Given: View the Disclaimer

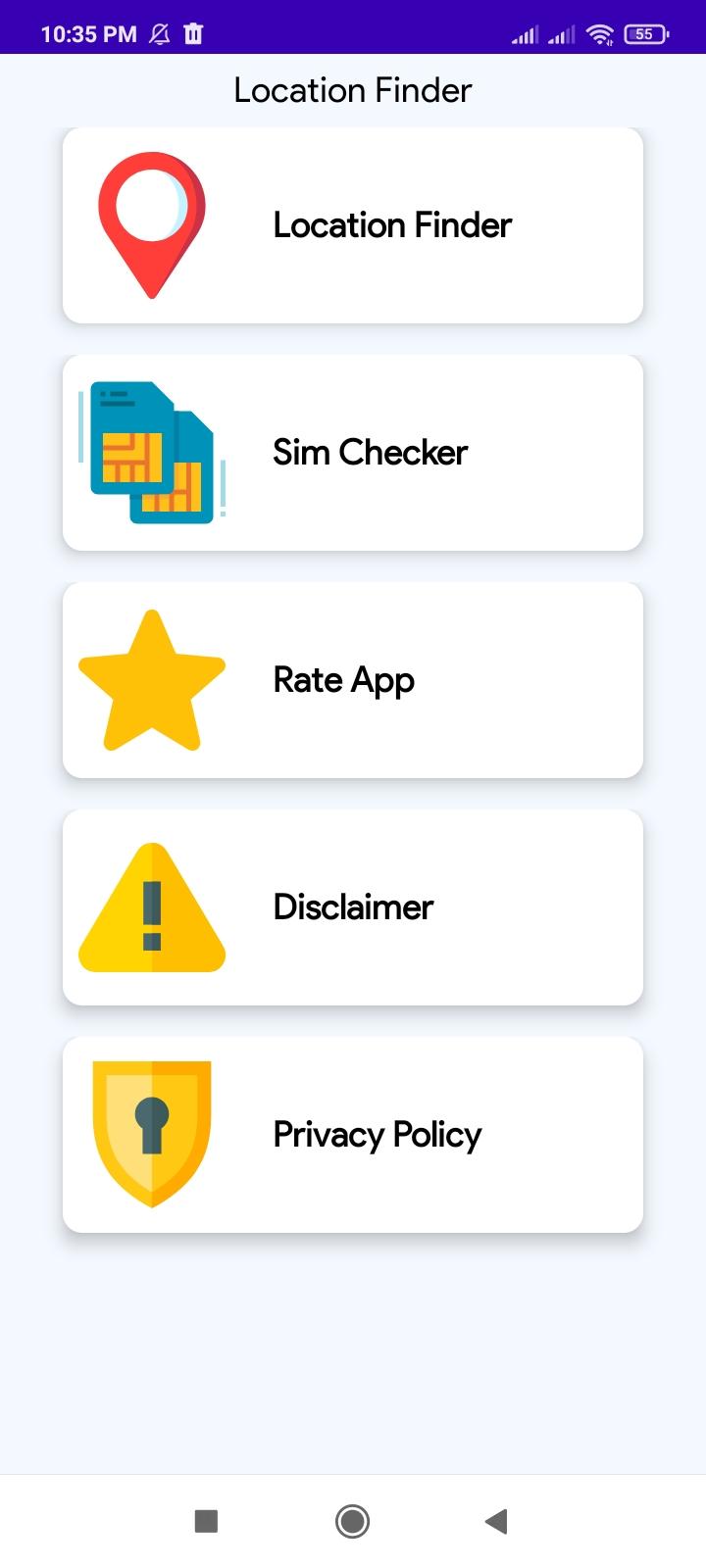Looking at the screenshot, I should pyautogui.click(x=353, y=907).
